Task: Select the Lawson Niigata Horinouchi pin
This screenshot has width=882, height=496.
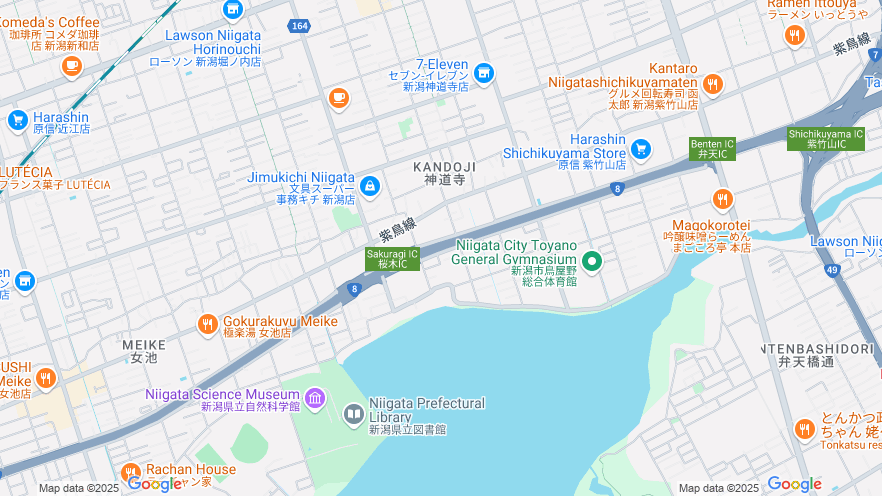Action: [233, 10]
